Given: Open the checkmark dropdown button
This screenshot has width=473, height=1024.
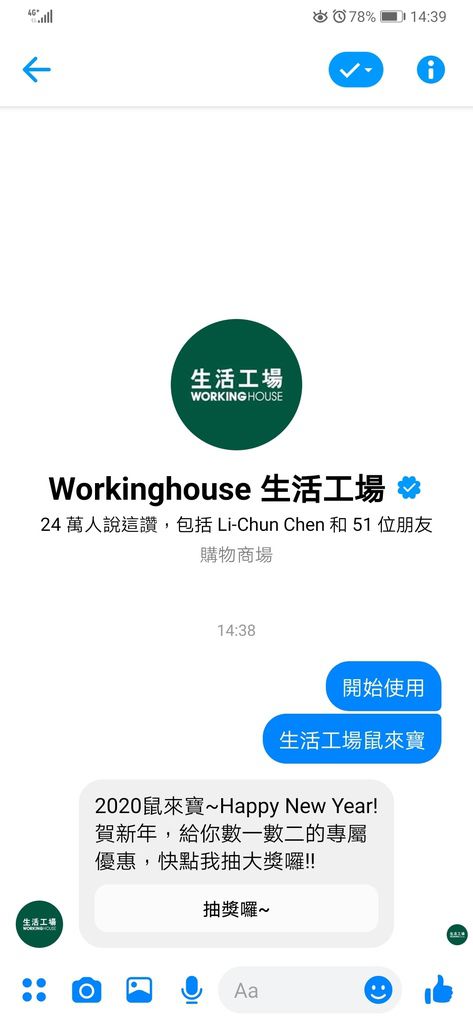Looking at the screenshot, I should point(355,70).
